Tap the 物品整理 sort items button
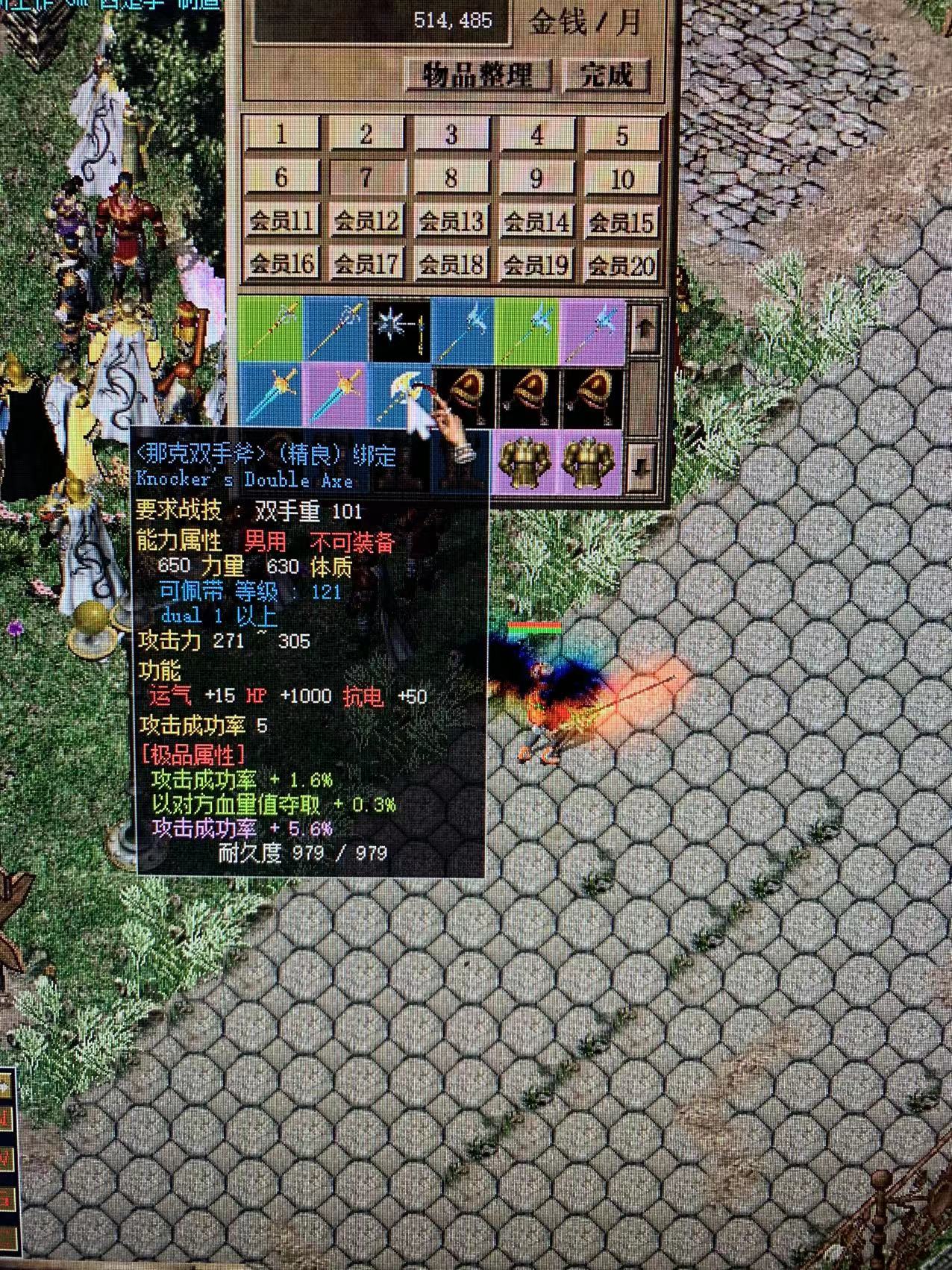Image resolution: width=952 pixels, height=1270 pixels. pyautogui.click(x=477, y=75)
